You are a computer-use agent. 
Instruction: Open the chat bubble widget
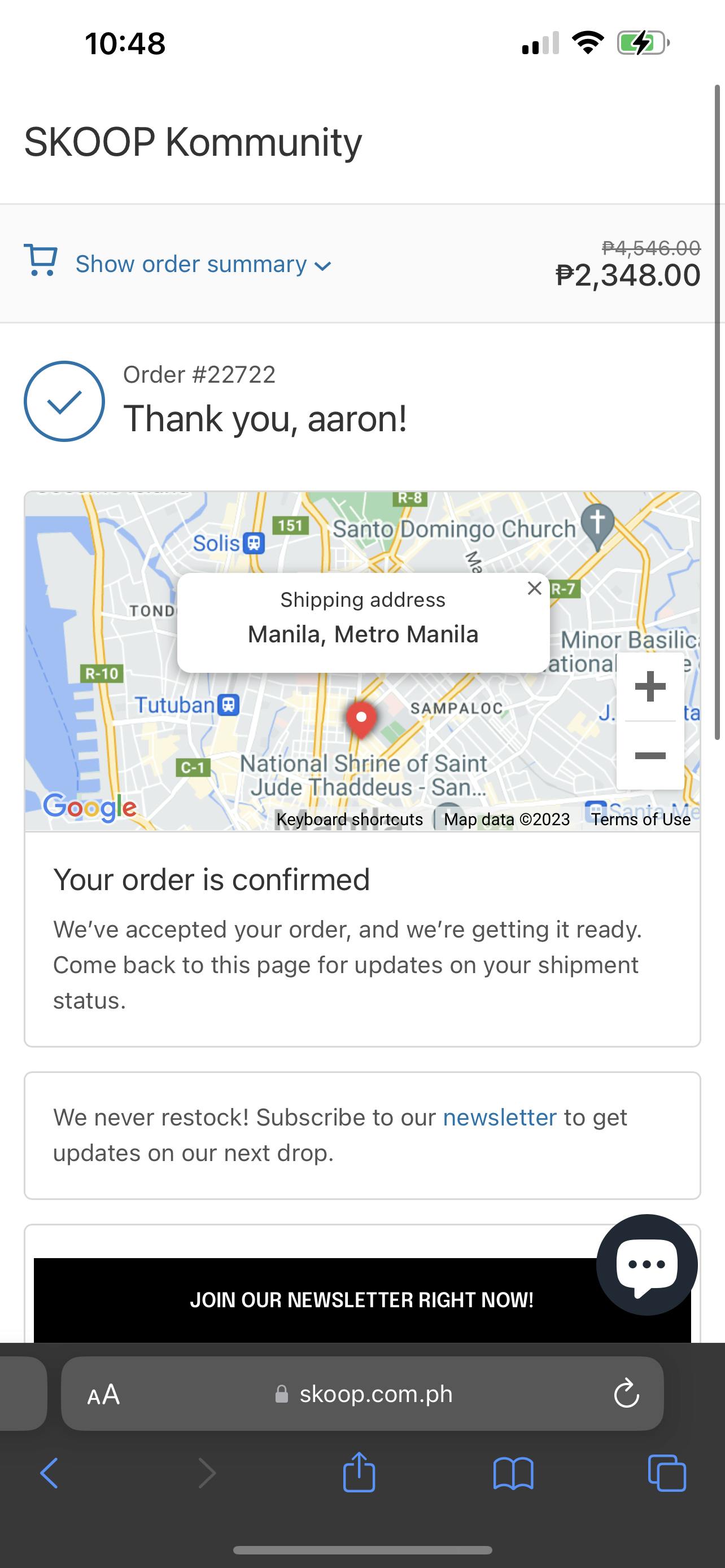(x=647, y=1264)
